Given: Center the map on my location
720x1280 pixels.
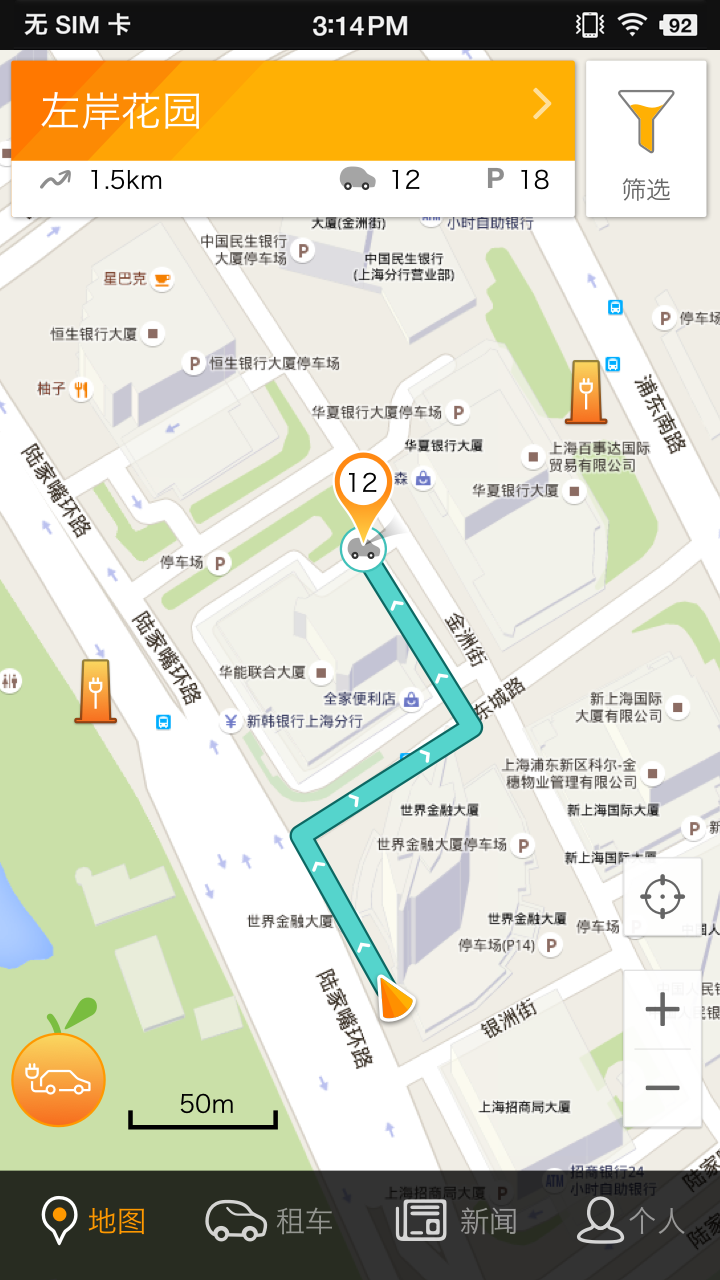Looking at the screenshot, I should [662, 896].
